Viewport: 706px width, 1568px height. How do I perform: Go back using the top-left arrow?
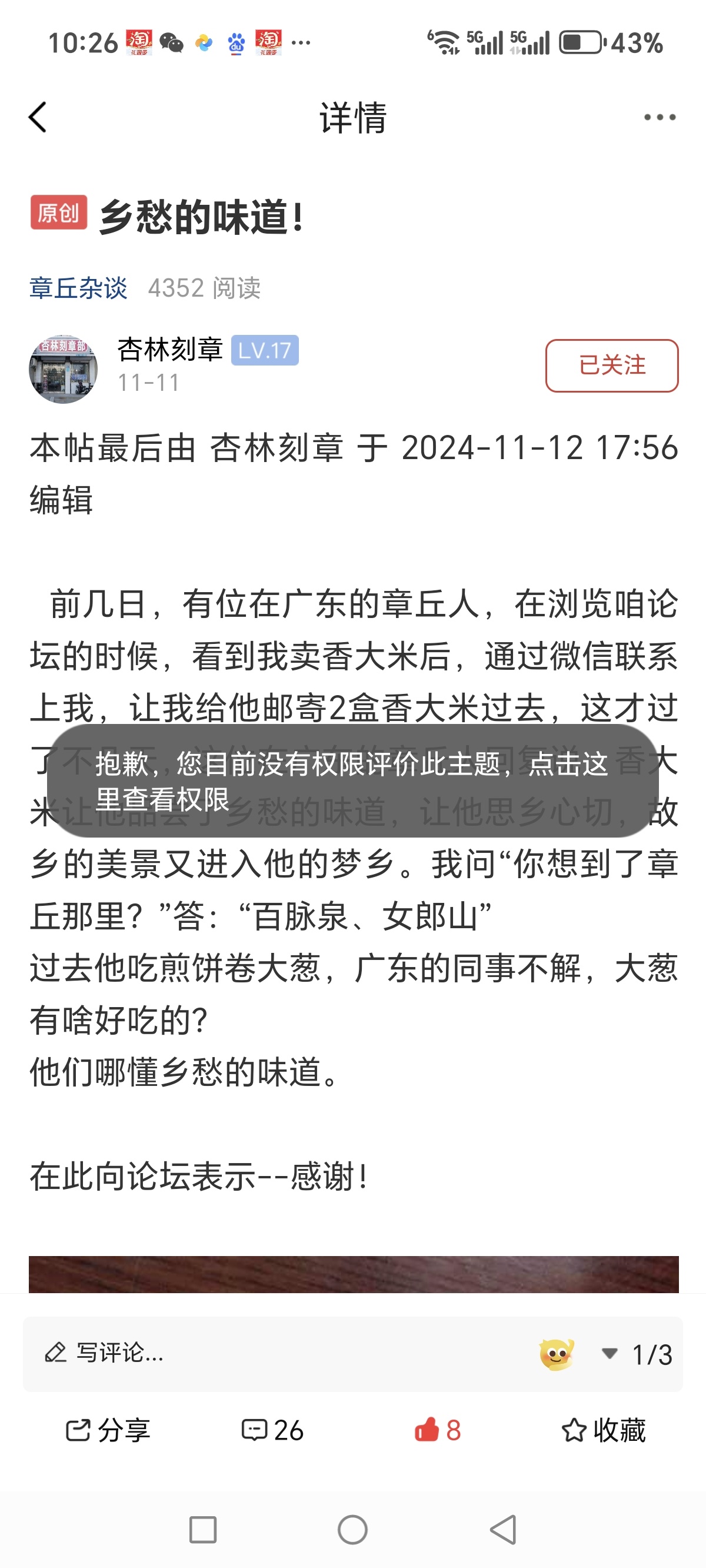pyautogui.click(x=38, y=117)
